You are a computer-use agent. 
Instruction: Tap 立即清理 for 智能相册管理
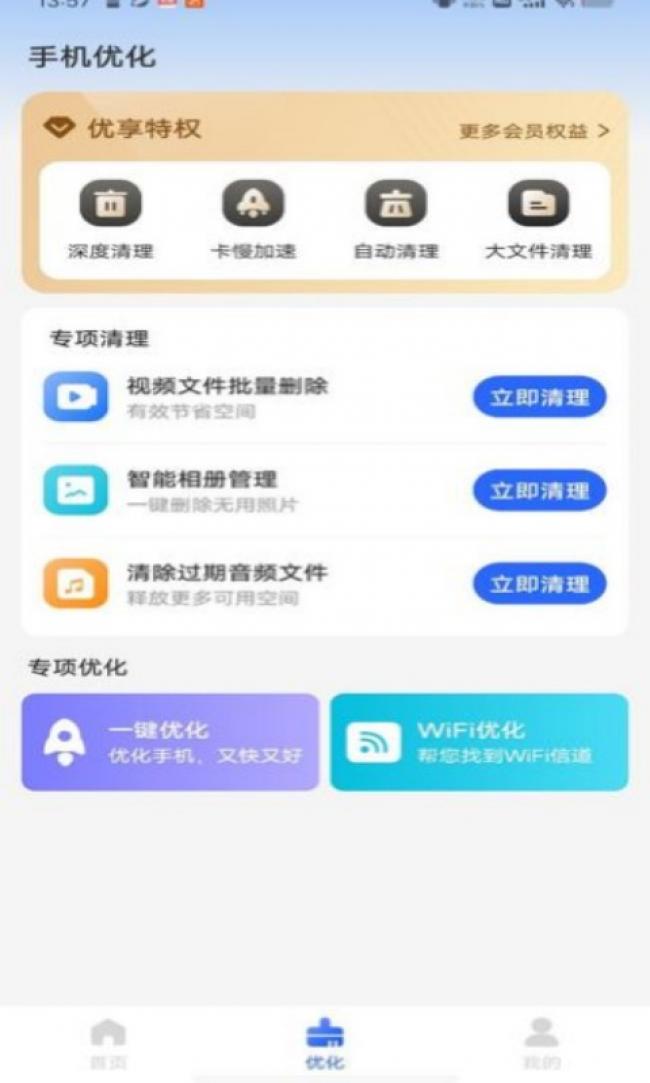coord(539,491)
